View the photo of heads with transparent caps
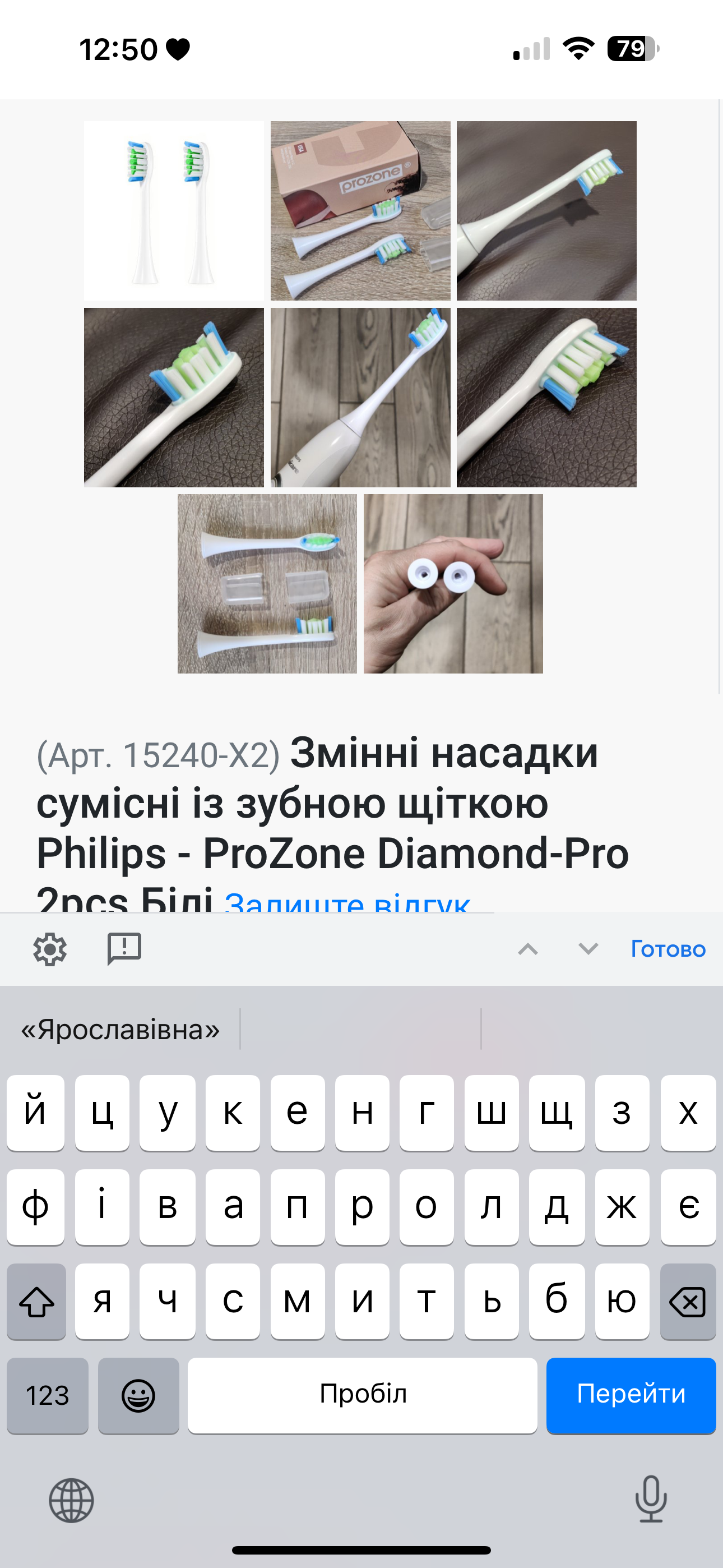Image resolution: width=723 pixels, height=1568 pixels. pyautogui.click(x=267, y=583)
